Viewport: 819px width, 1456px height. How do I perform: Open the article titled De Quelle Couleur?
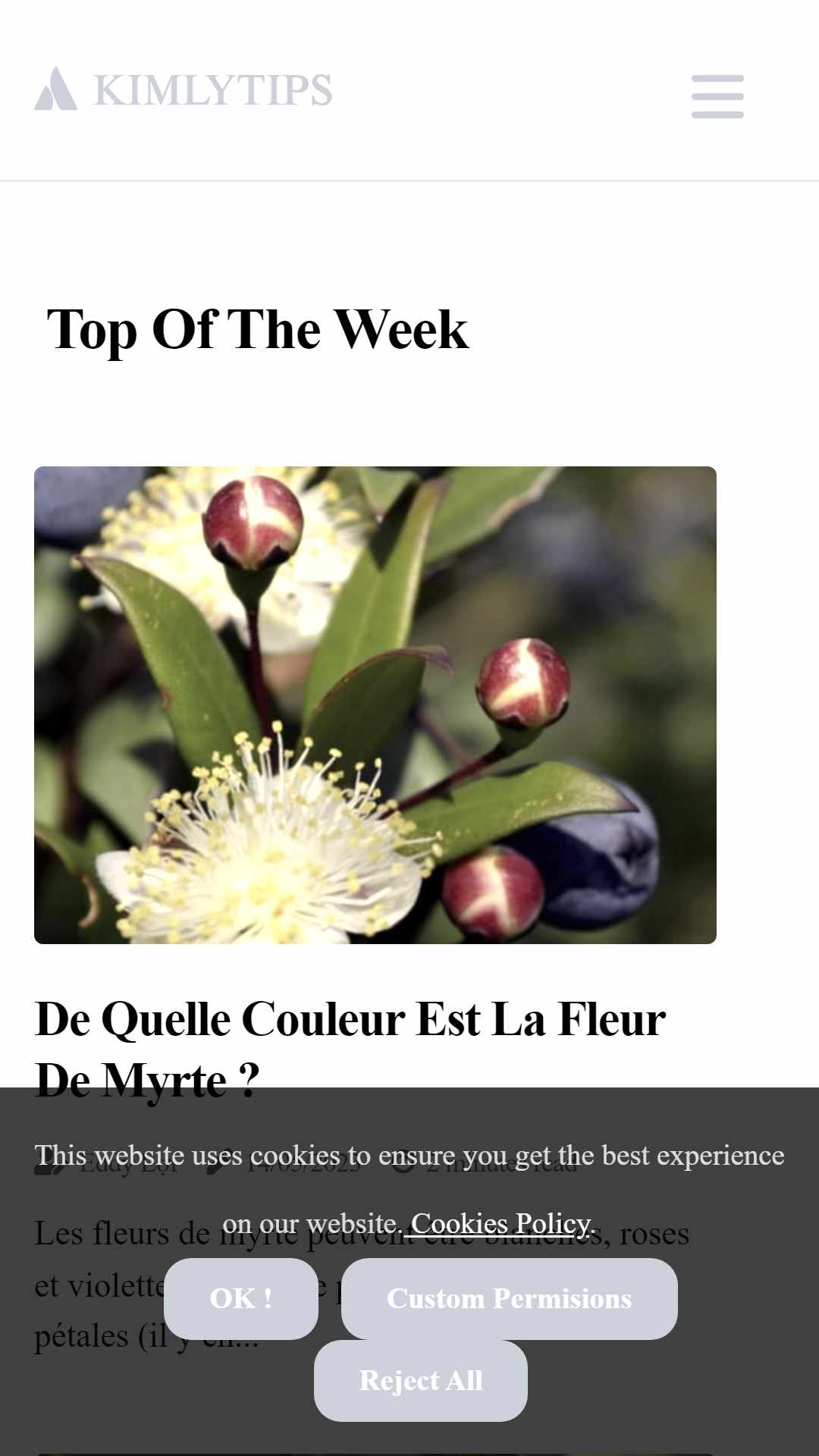pos(350,1050)
